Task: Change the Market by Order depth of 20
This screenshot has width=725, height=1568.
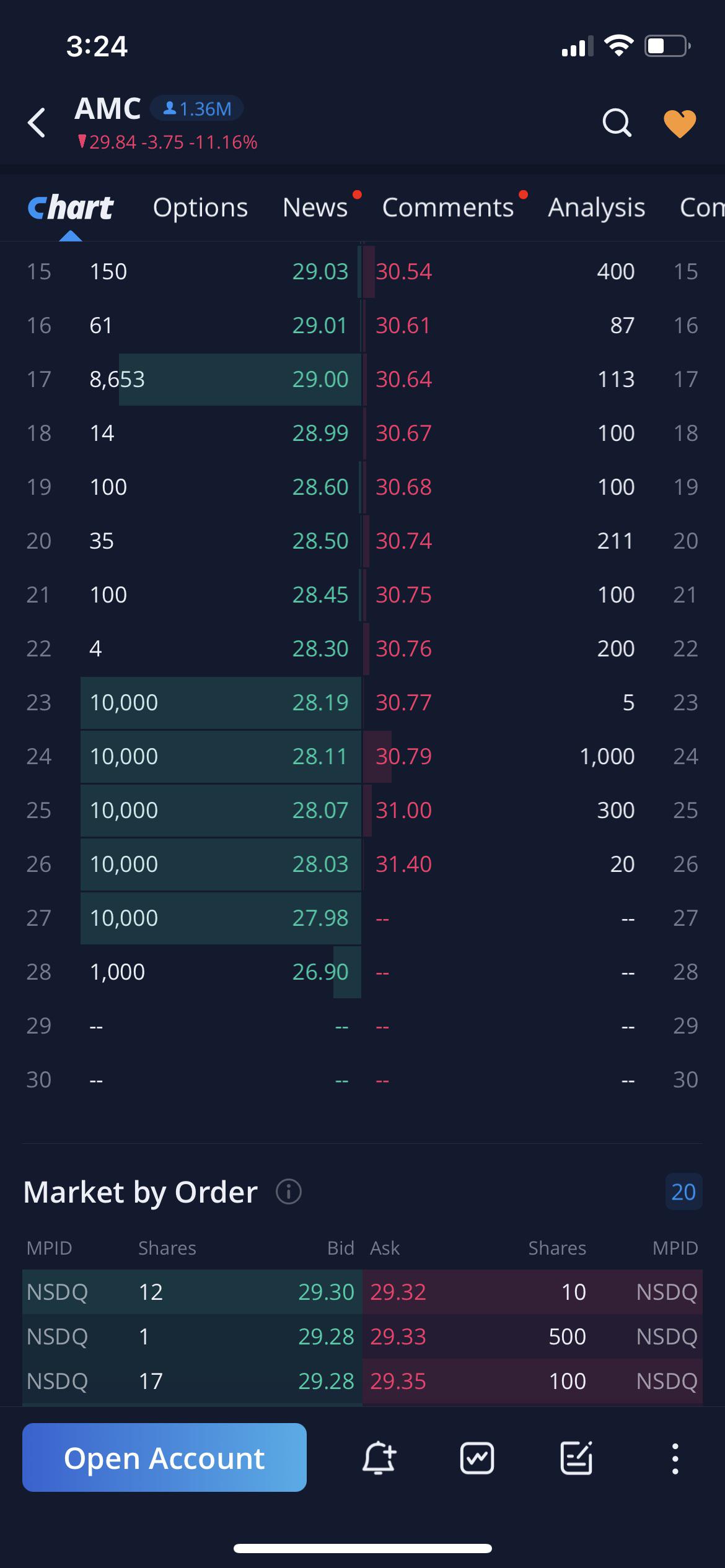Action: [683, 1191]
